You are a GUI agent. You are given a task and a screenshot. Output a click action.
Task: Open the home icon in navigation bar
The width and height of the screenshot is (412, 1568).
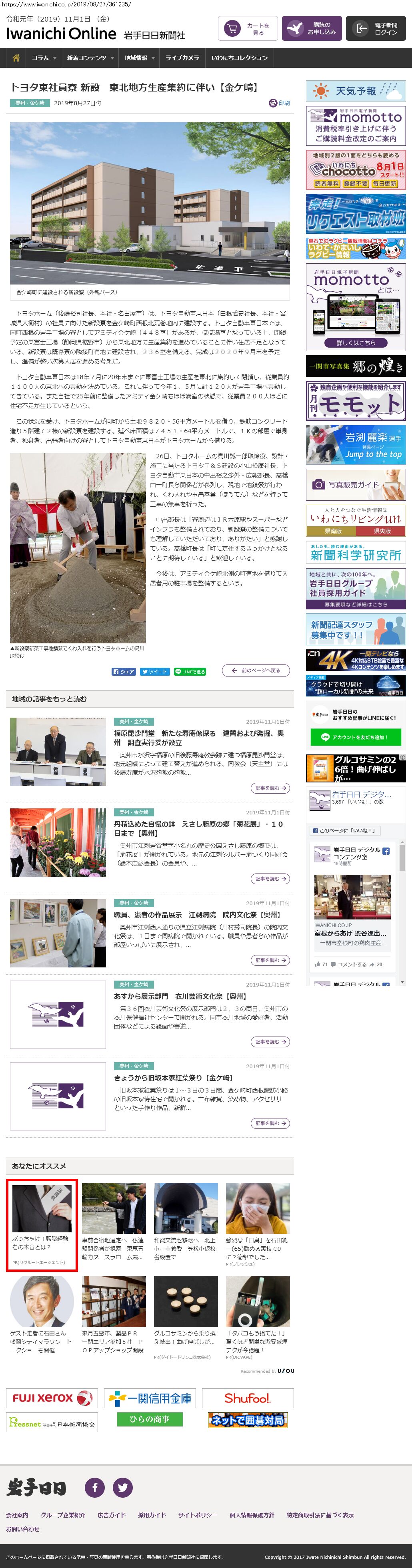16,58
